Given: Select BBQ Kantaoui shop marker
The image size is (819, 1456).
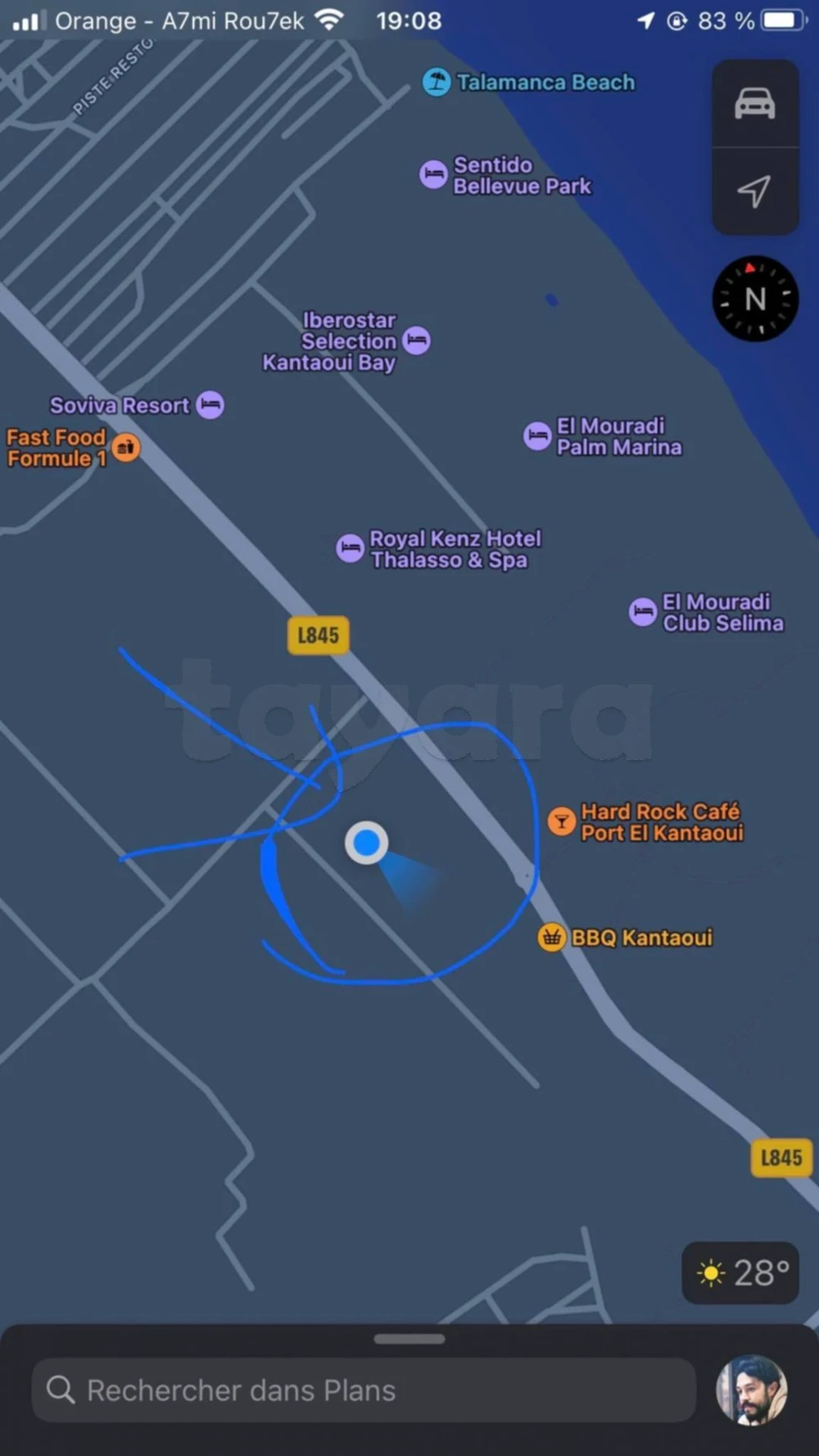Looking at the screenshot, I should point(552,937).
